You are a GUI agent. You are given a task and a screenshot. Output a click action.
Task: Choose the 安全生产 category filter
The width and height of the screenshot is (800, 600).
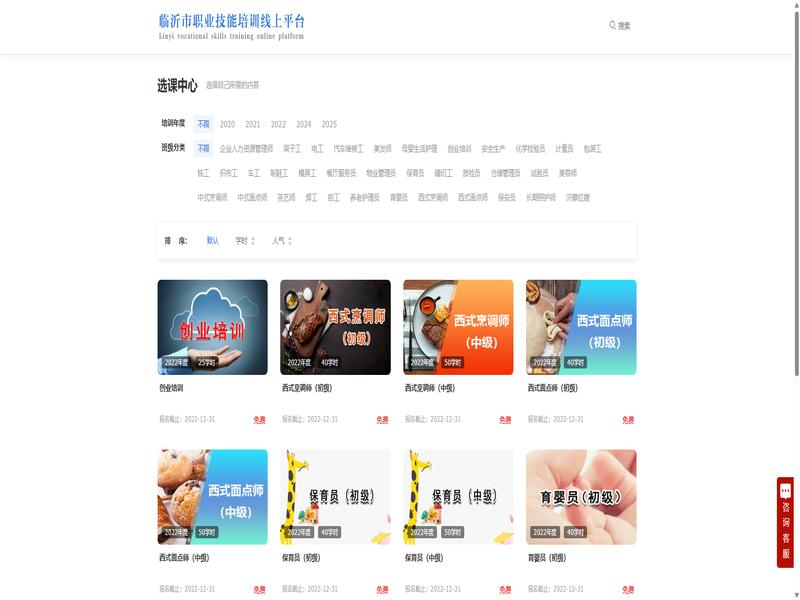click(493, 148)
